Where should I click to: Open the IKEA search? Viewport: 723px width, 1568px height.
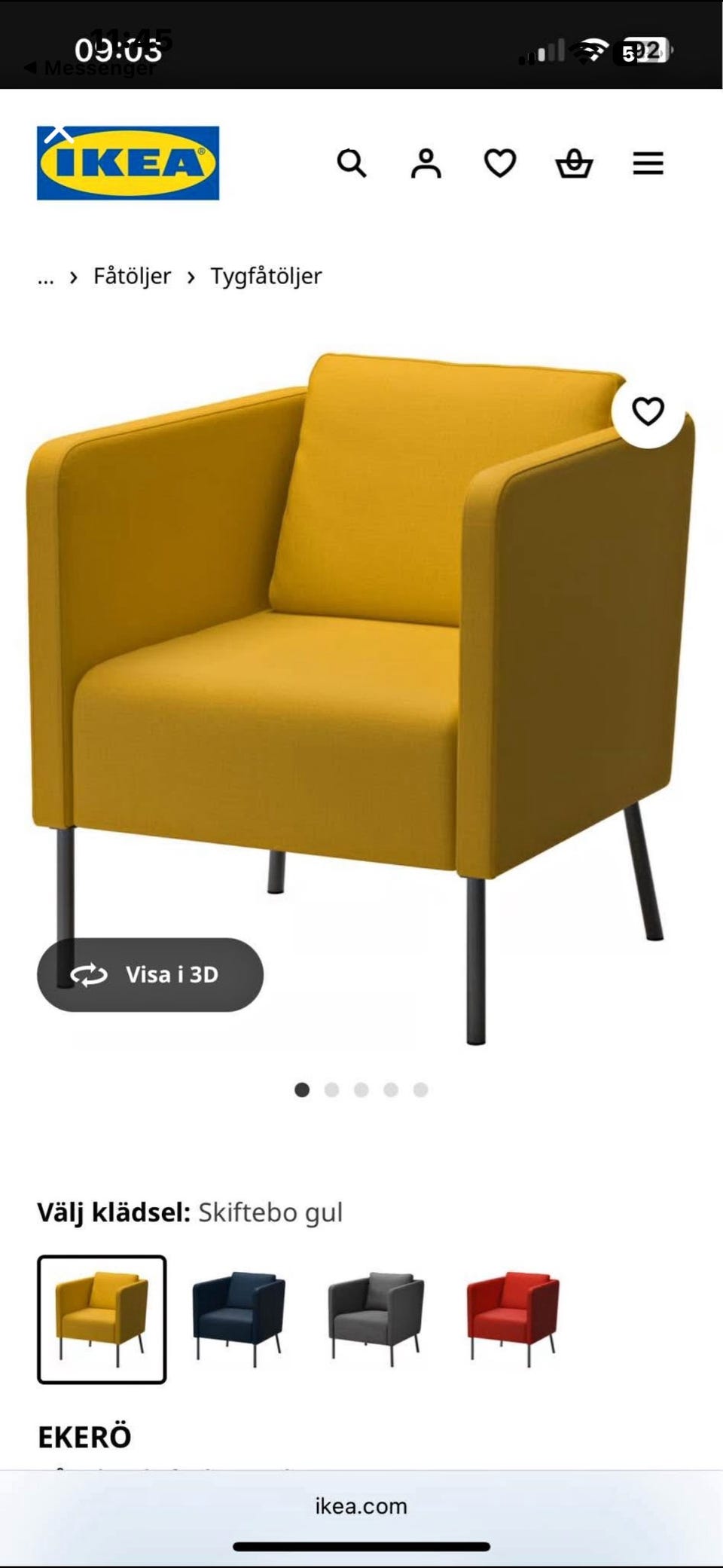351,163
